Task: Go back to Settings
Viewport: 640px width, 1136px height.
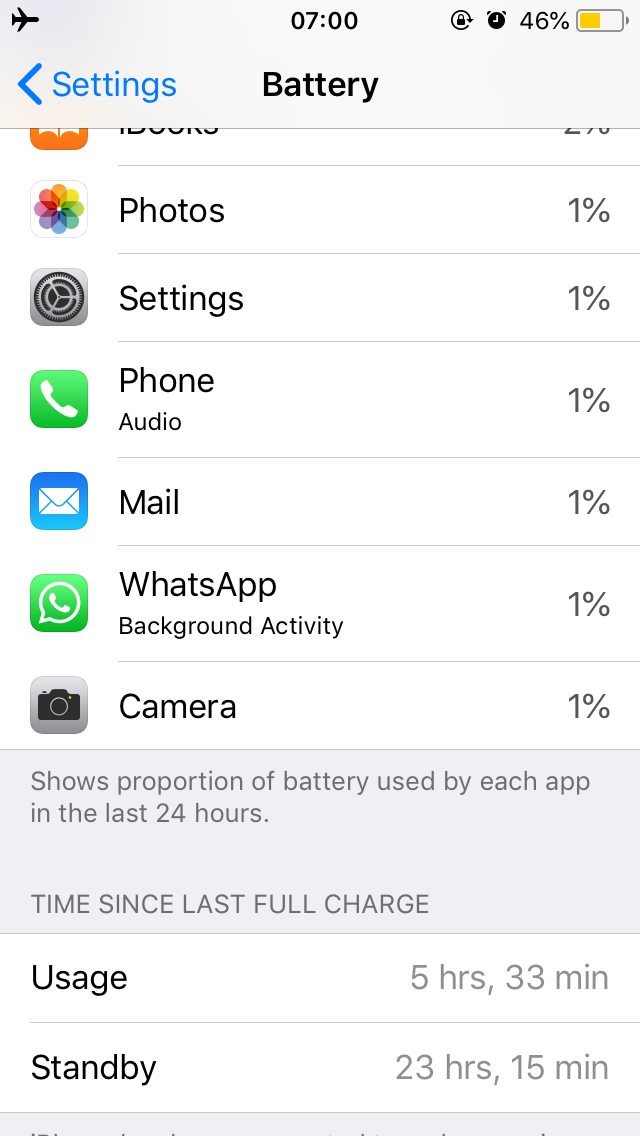Action: (x=97, y=85)
